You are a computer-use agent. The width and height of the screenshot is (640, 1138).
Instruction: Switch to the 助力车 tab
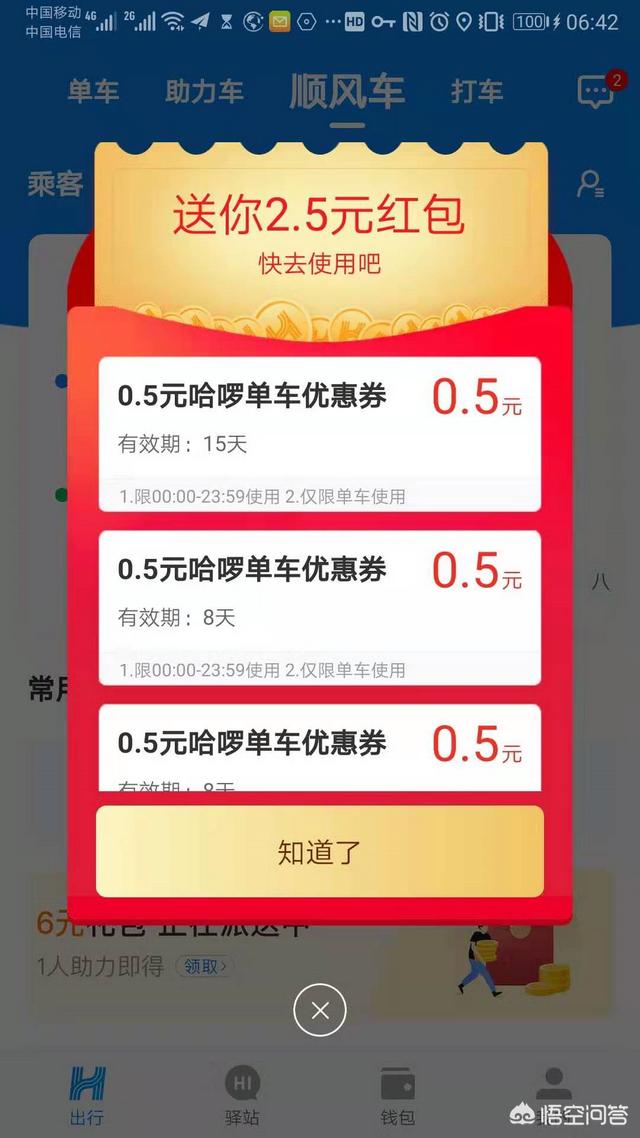pos(204,92)
